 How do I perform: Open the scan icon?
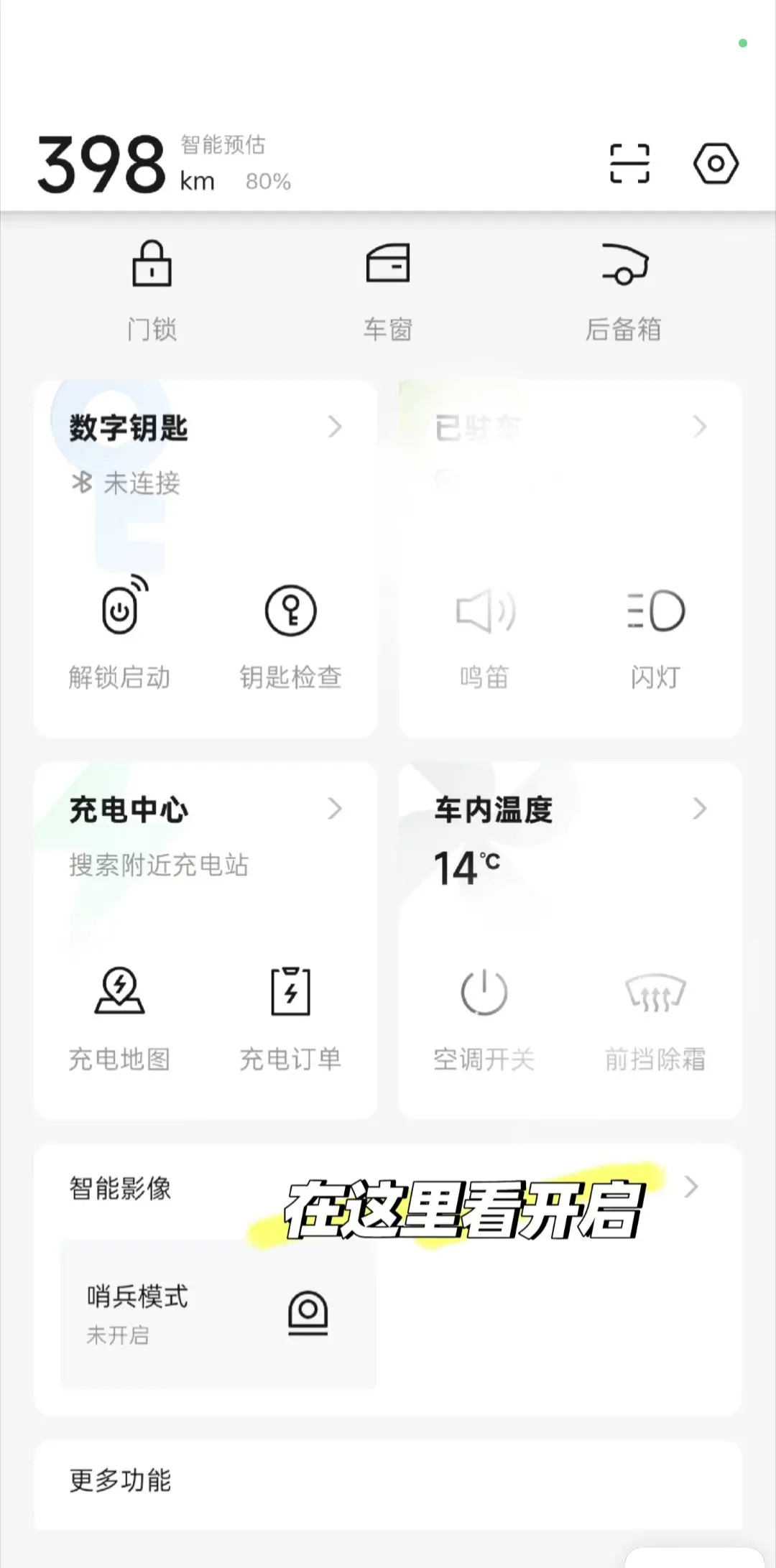[x=629, y=164]
